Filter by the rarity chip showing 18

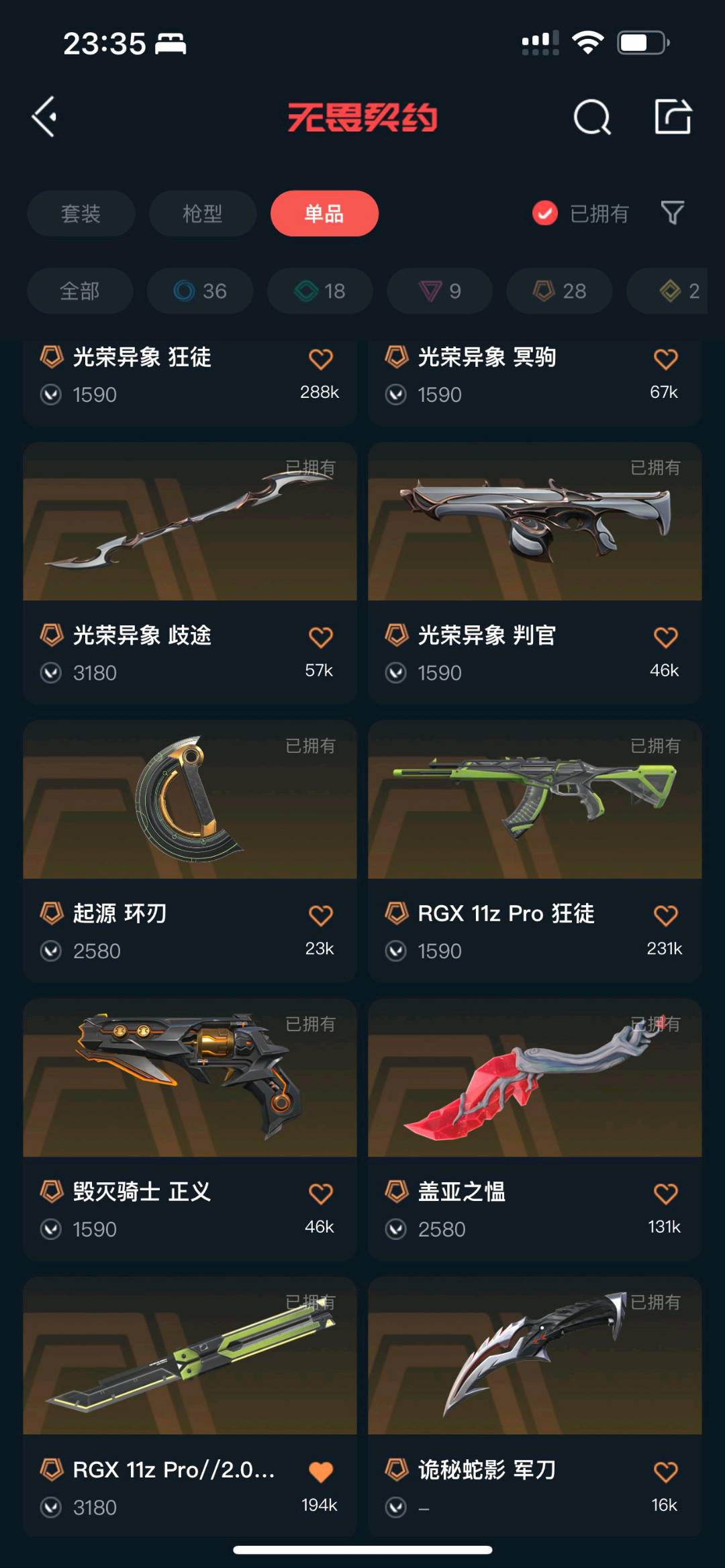(x=320, y=291)
